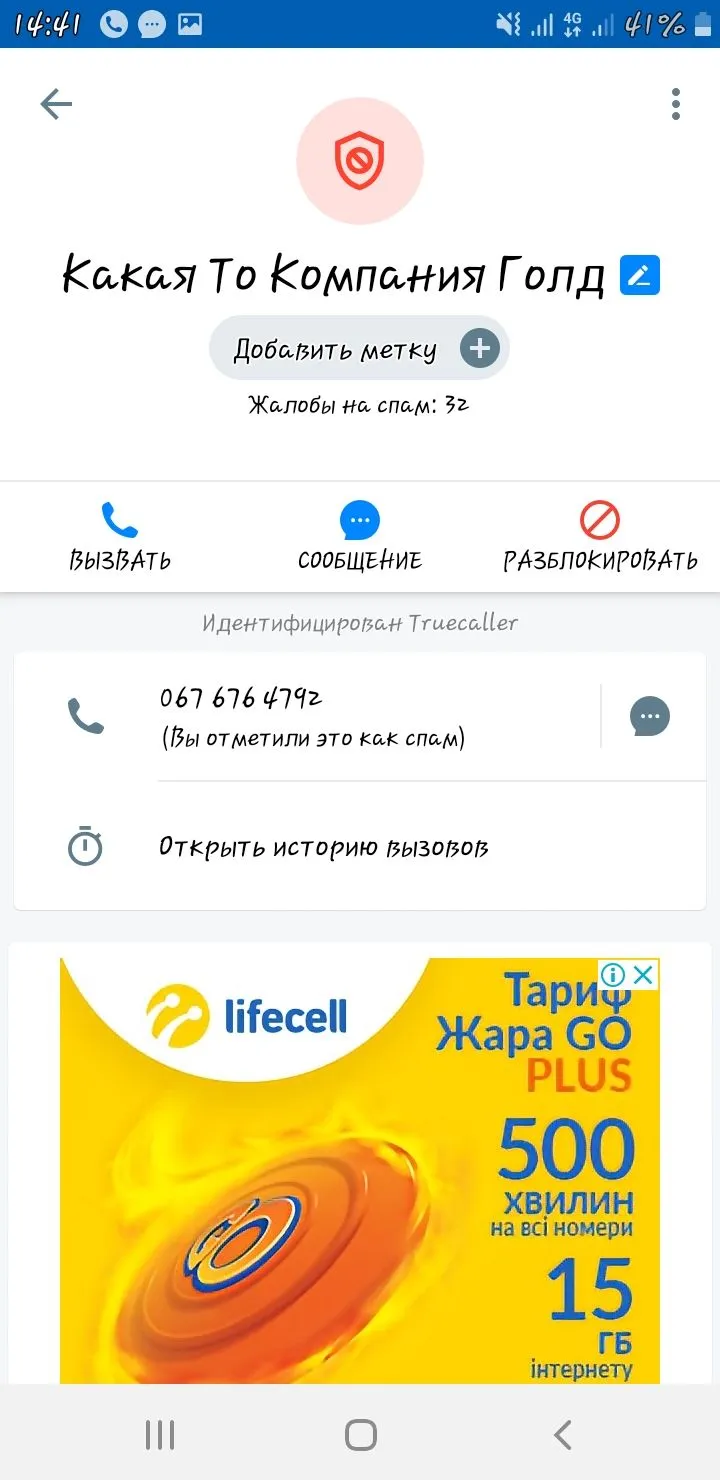Image resolution: width=720 pixels, height=1480 pixels.
Task: Open recent apps from the navigation bar
Action: [x=160, y=1435]
